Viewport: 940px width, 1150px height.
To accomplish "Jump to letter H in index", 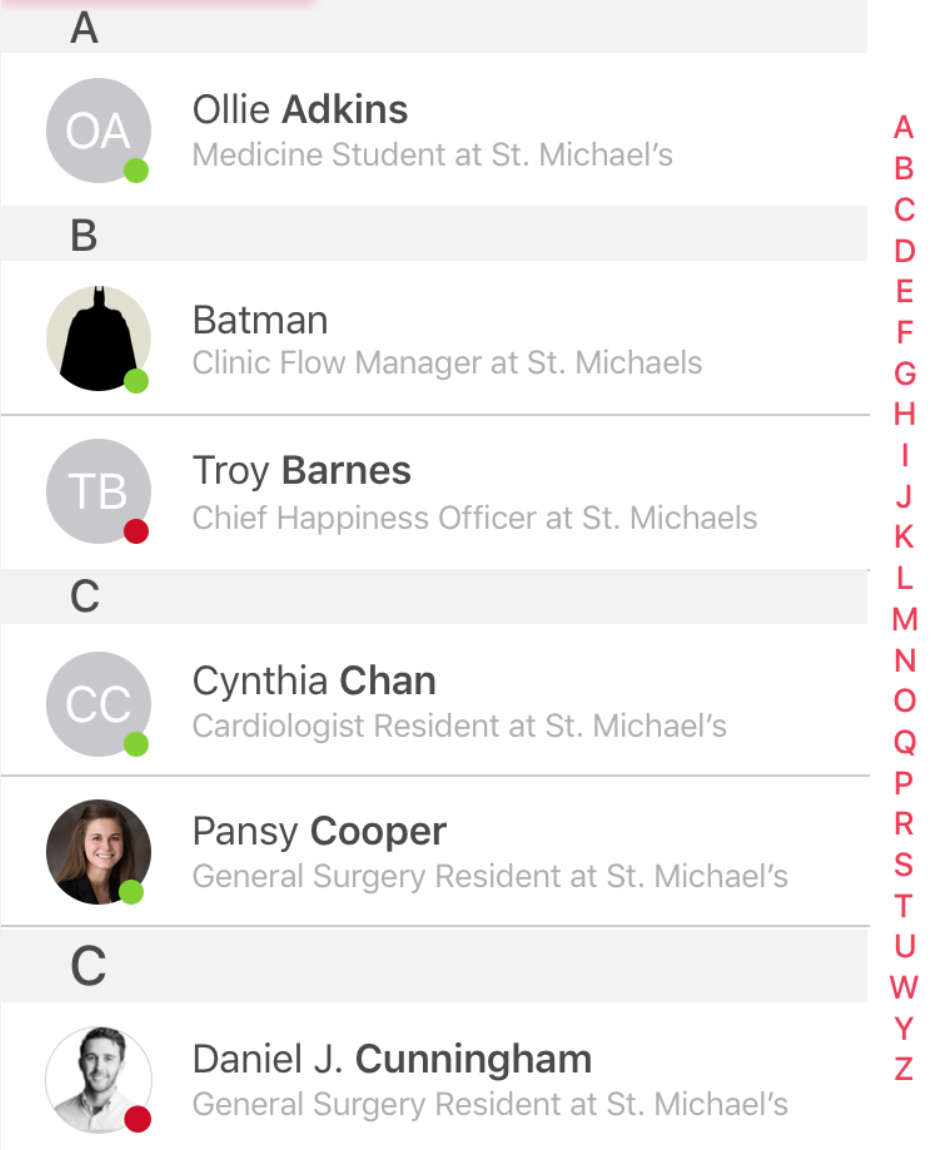I will pyautogui.click(x=904, y=414).
